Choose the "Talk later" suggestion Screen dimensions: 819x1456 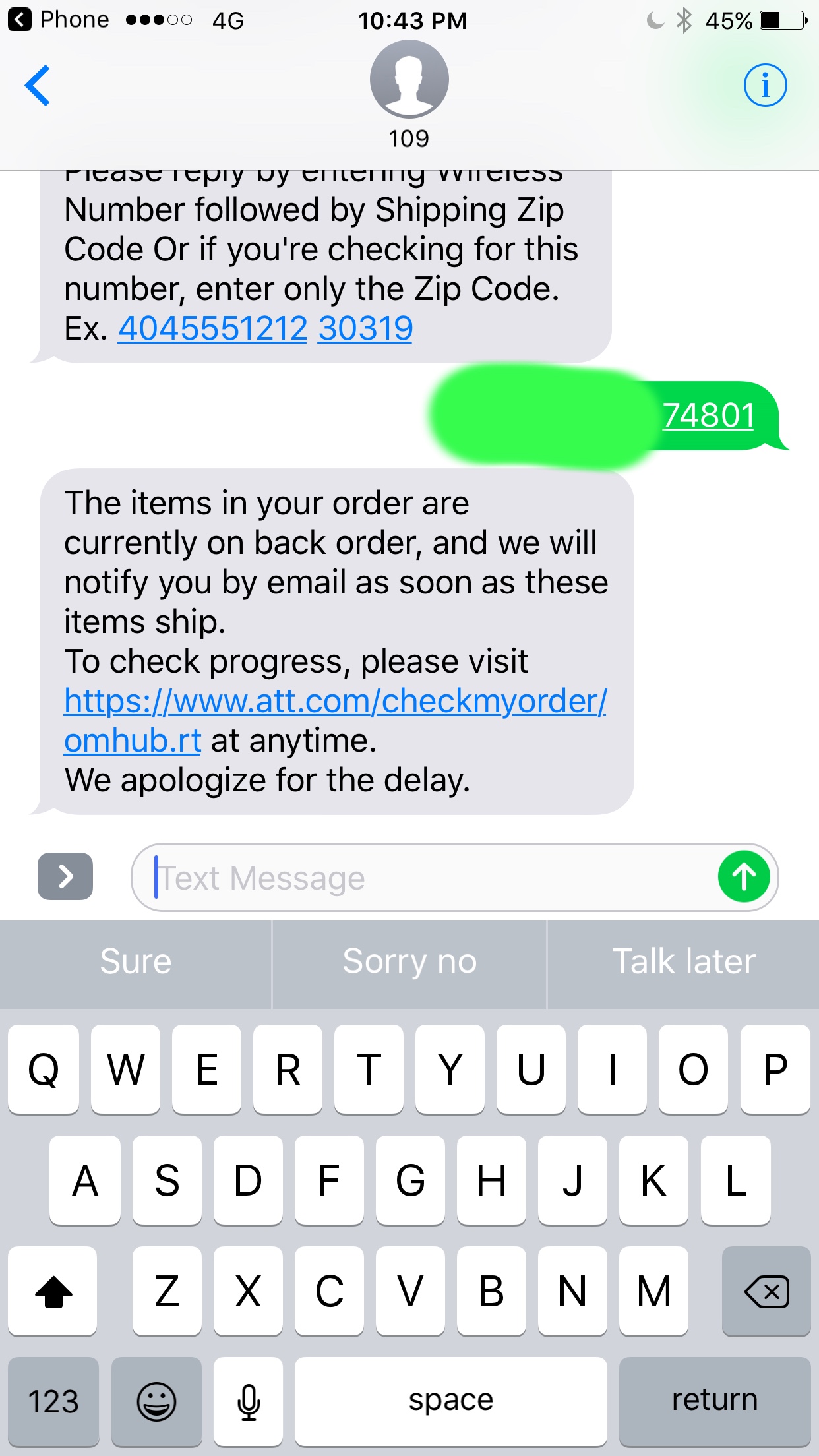[x=684, y=962]
